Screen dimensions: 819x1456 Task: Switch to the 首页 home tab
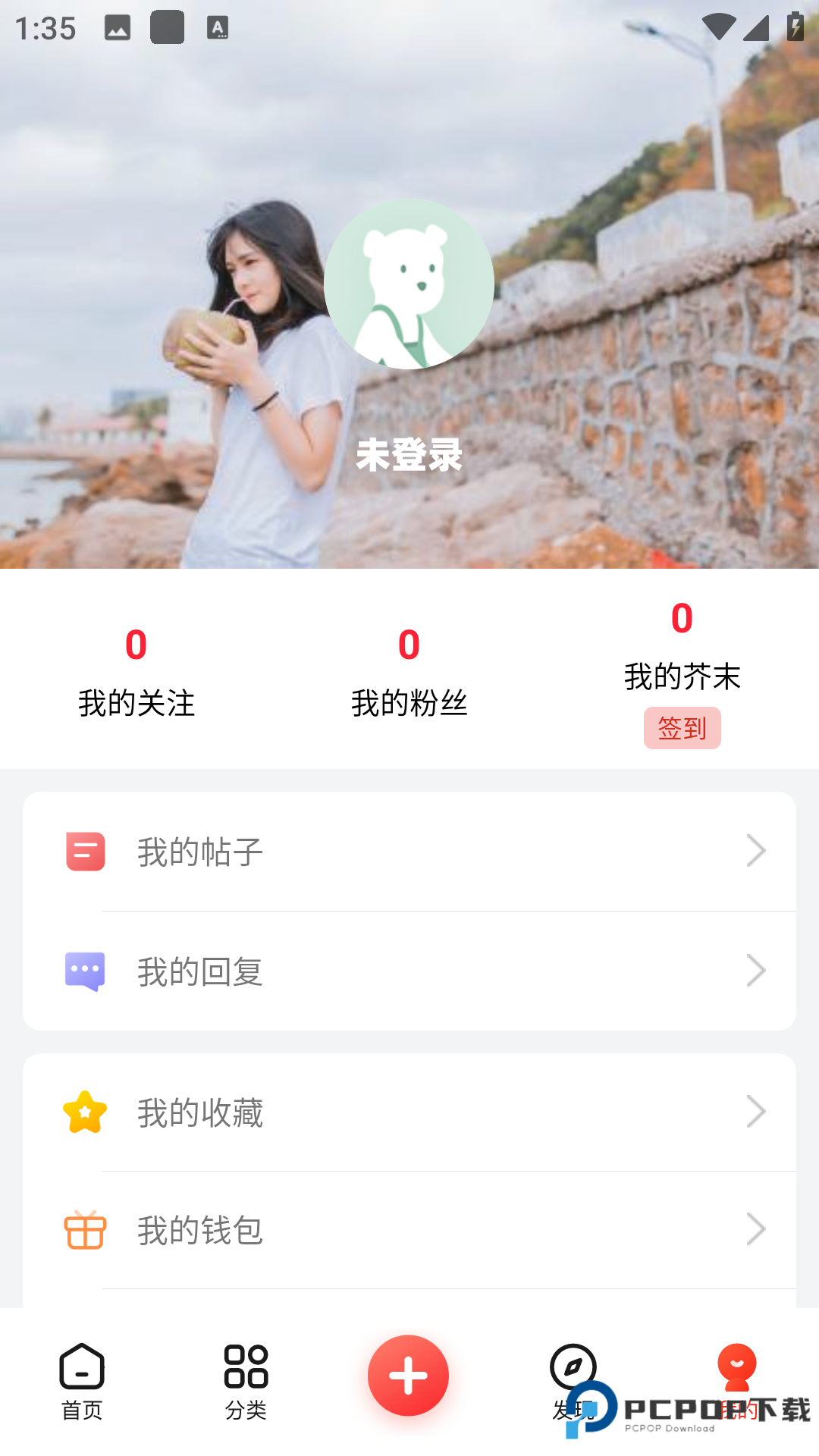pos(82,1382)
